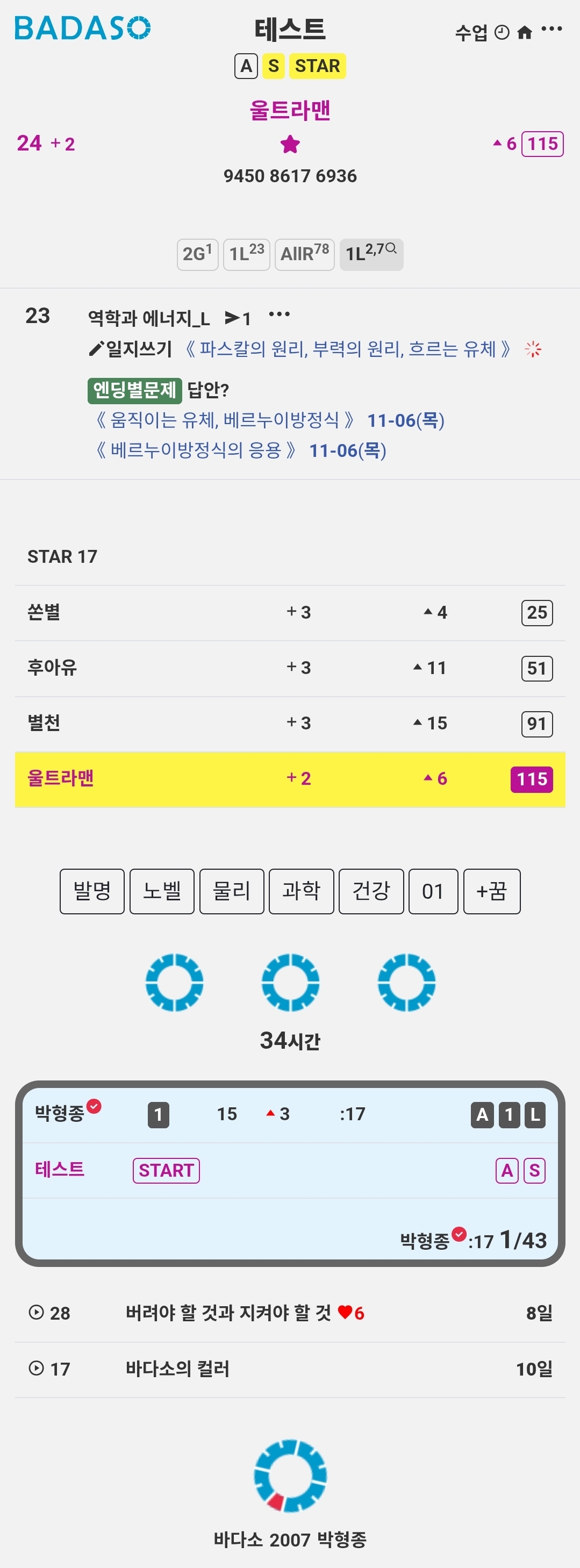Image resolution: width=580 pixels, height=1568 pixels.
Task: Select the 1L 2,7 search chip
Action: click(371, 254)
